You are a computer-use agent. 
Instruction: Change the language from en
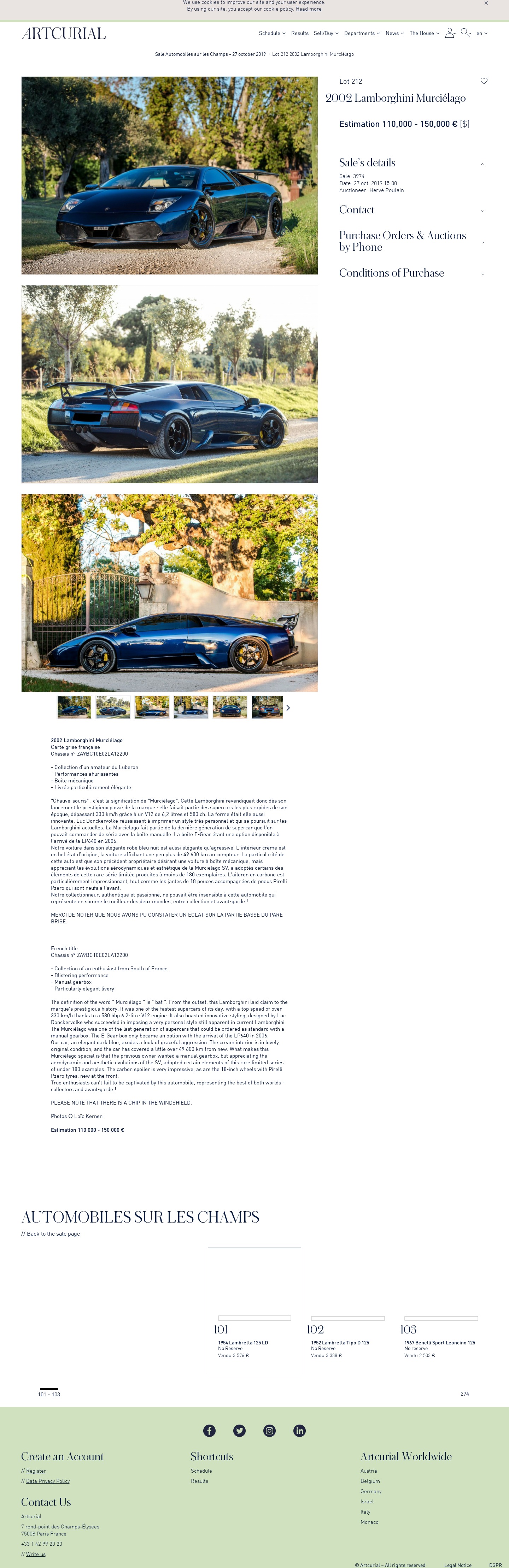coord(481,34)
